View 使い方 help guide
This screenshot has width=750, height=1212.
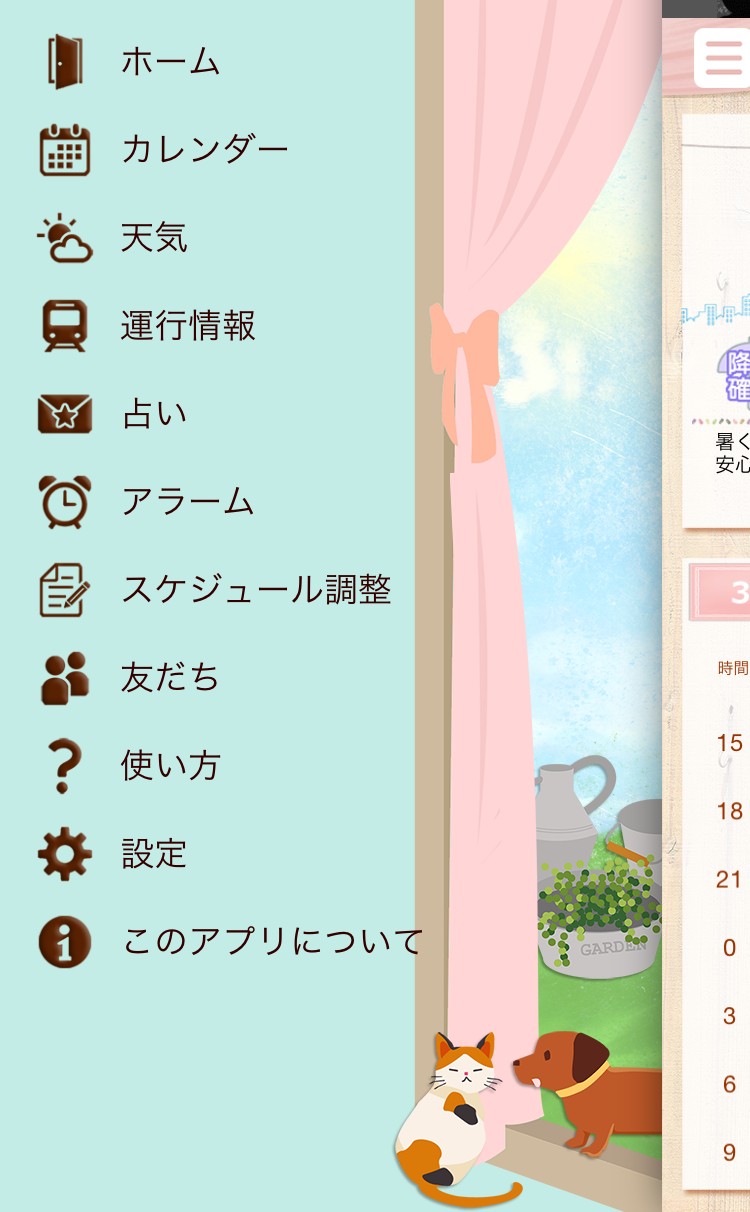(x=170, y=765)
